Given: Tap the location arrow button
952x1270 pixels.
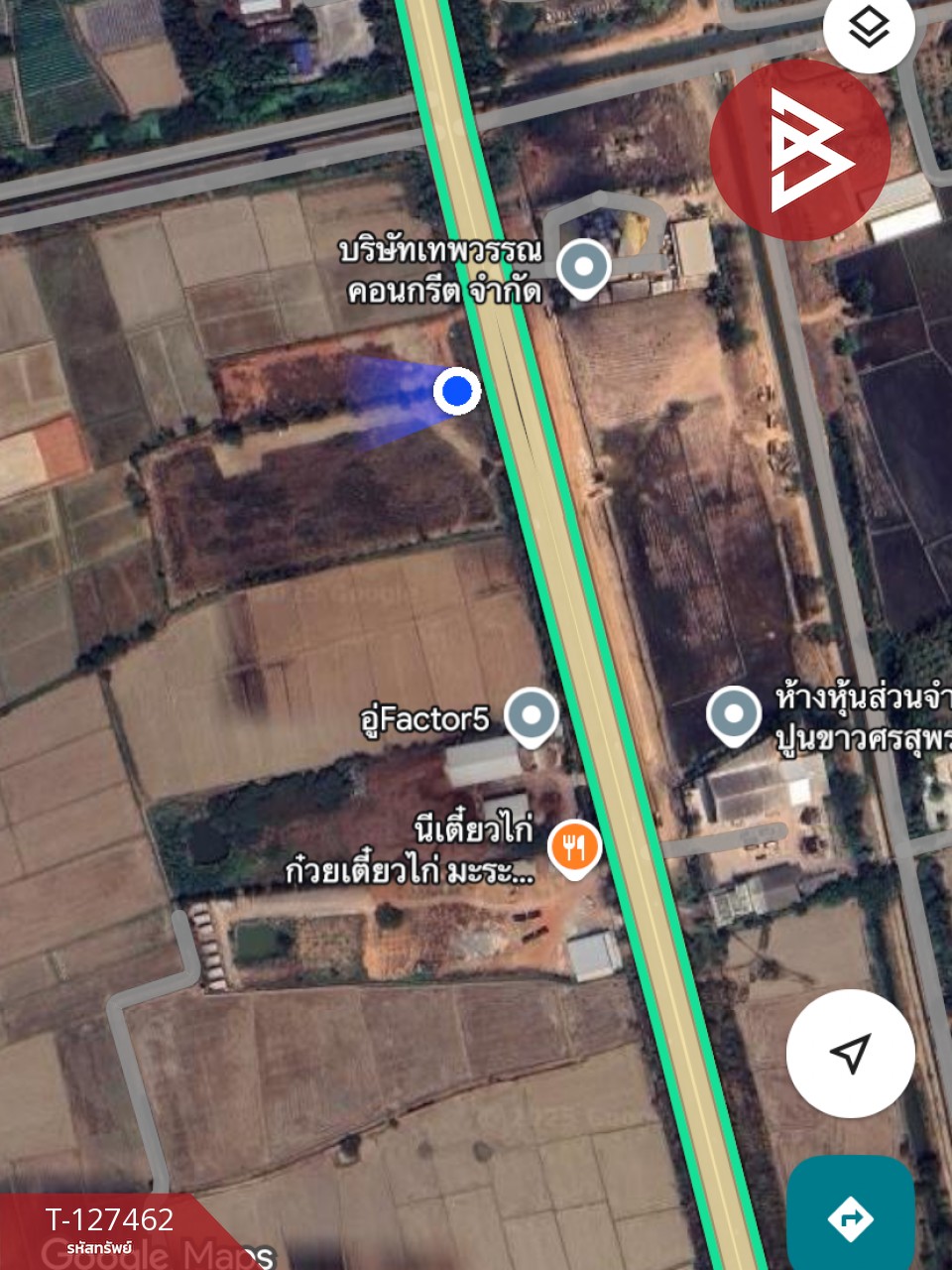Looking at the screenshot, I should click(x=850, y=1053).
